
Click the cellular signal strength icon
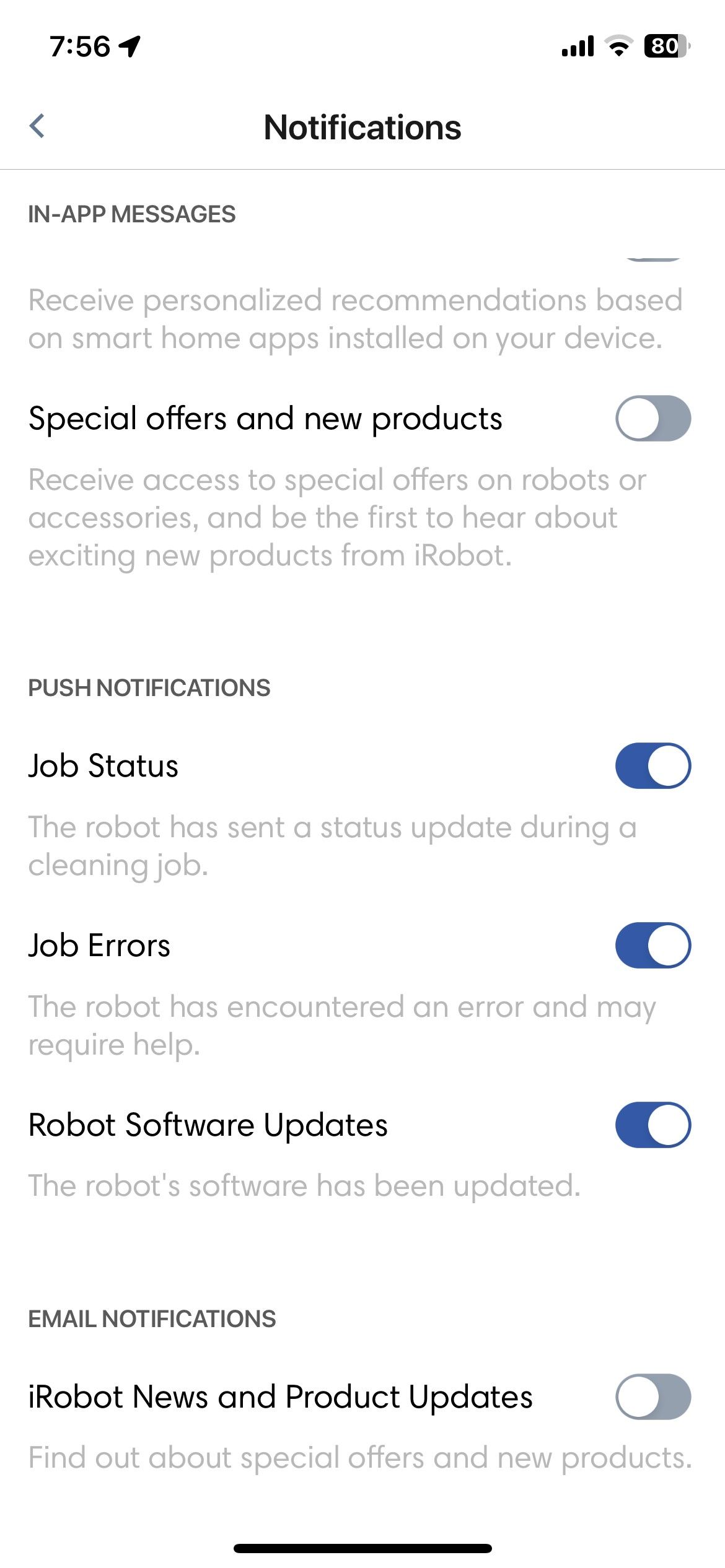576,45
